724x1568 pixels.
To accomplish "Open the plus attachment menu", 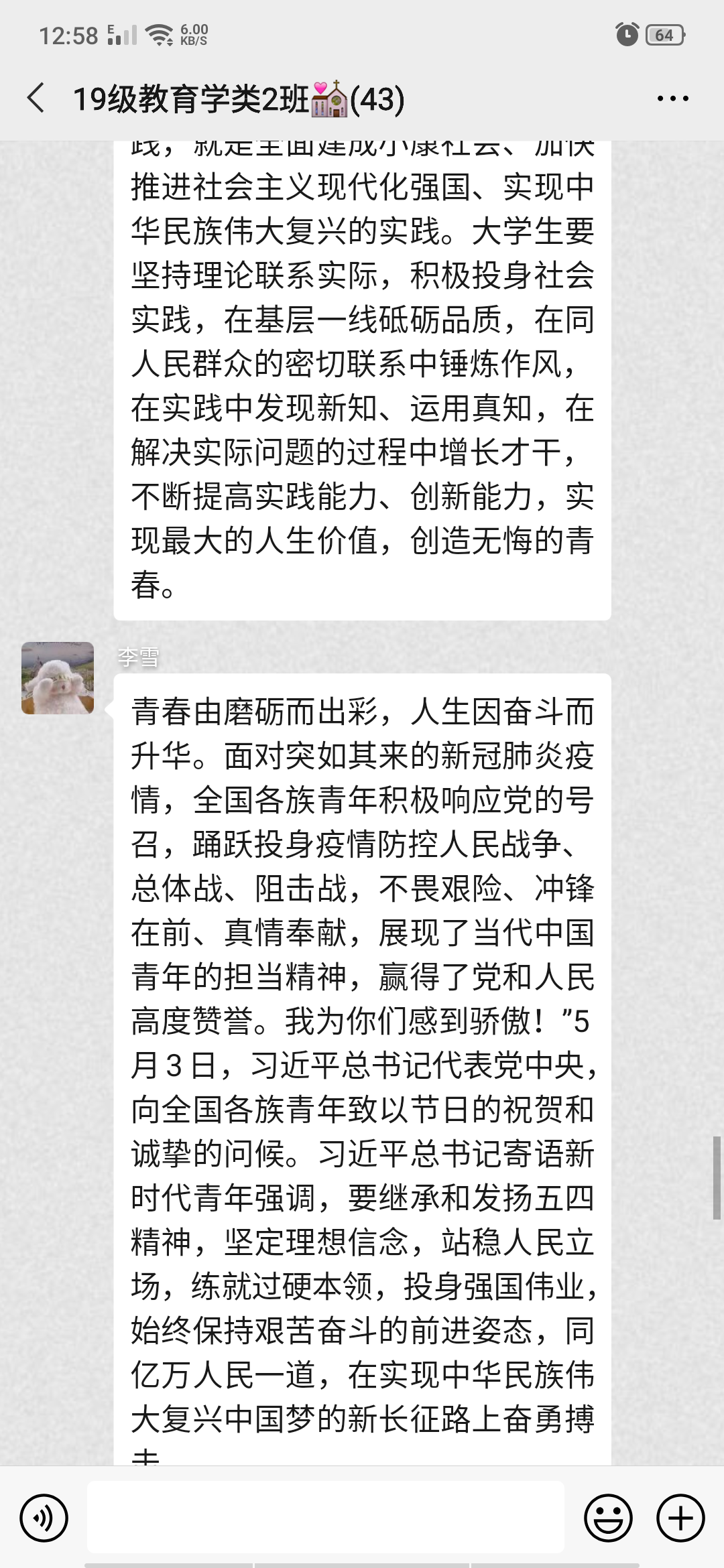I will 680,1518.
